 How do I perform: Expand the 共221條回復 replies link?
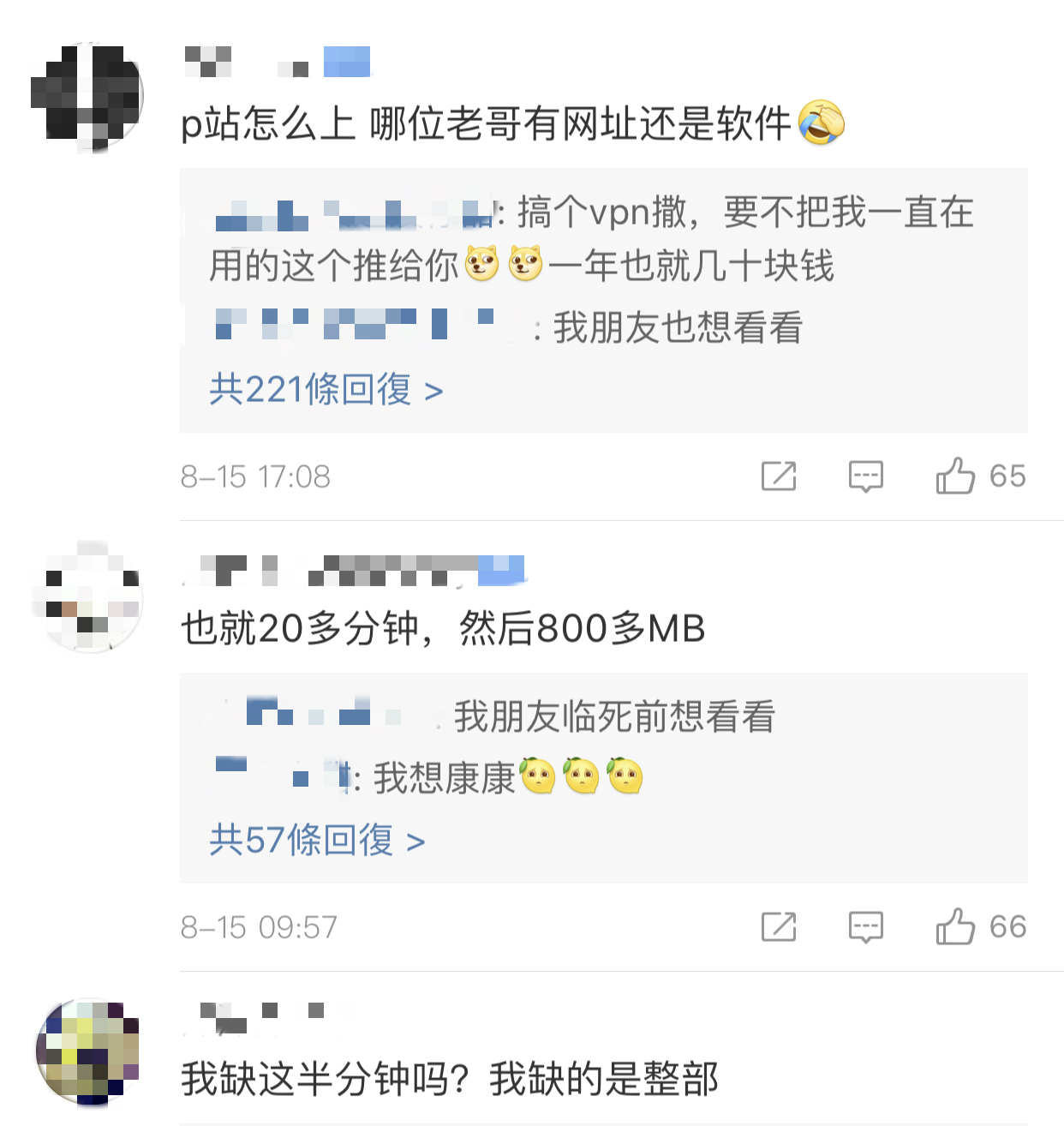pyautogui.click(x=326, y=391)
